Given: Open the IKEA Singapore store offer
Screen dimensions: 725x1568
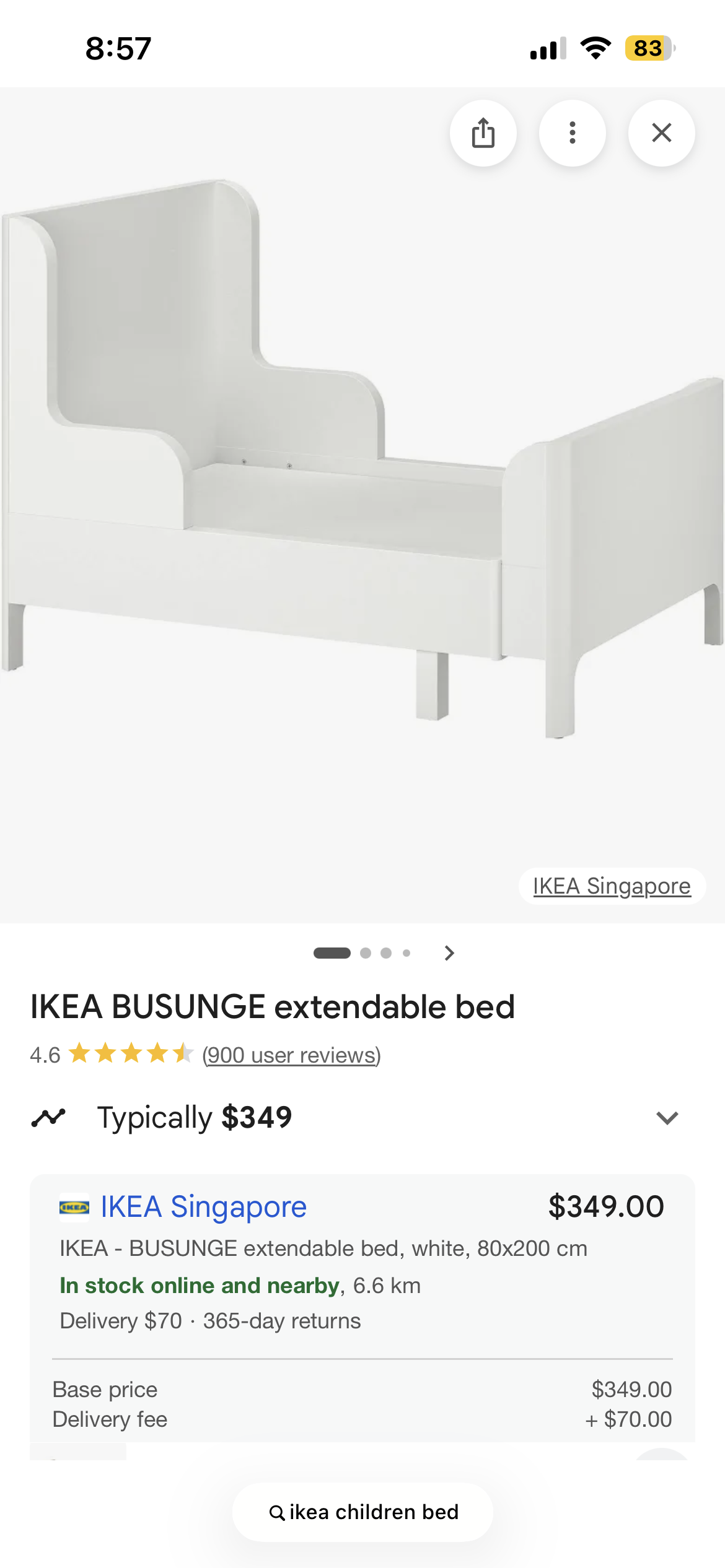Looking at the screenshot, I should 203,1206.
